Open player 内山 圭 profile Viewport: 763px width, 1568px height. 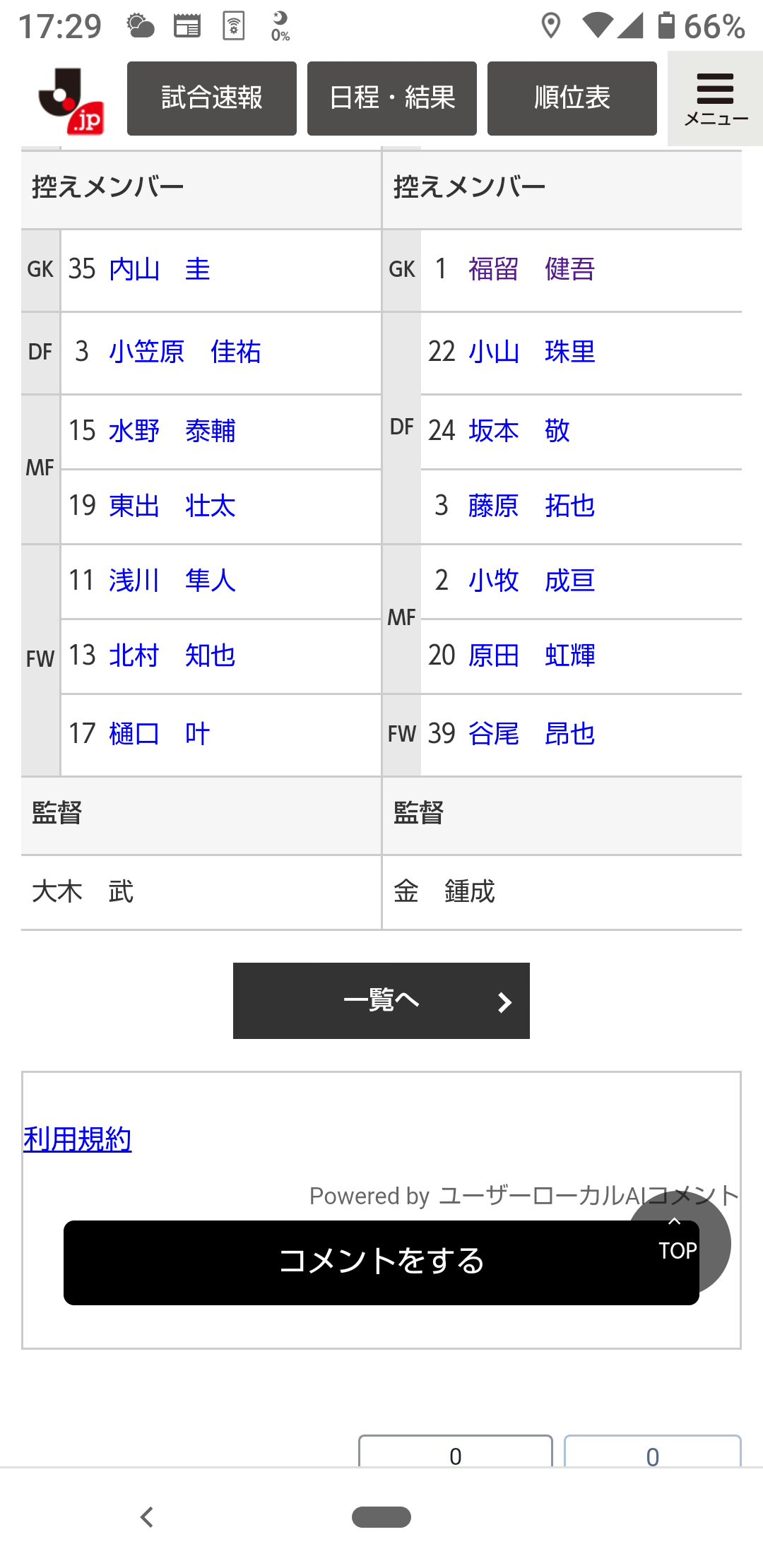coord(160,269)
